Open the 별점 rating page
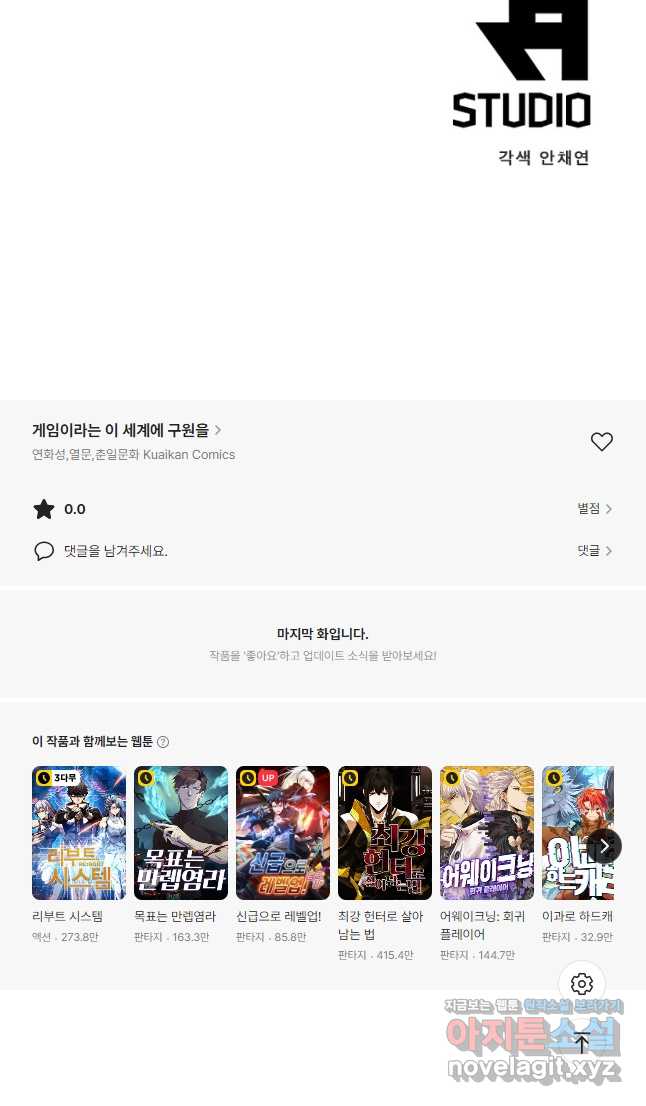 [x=595, y=509]
